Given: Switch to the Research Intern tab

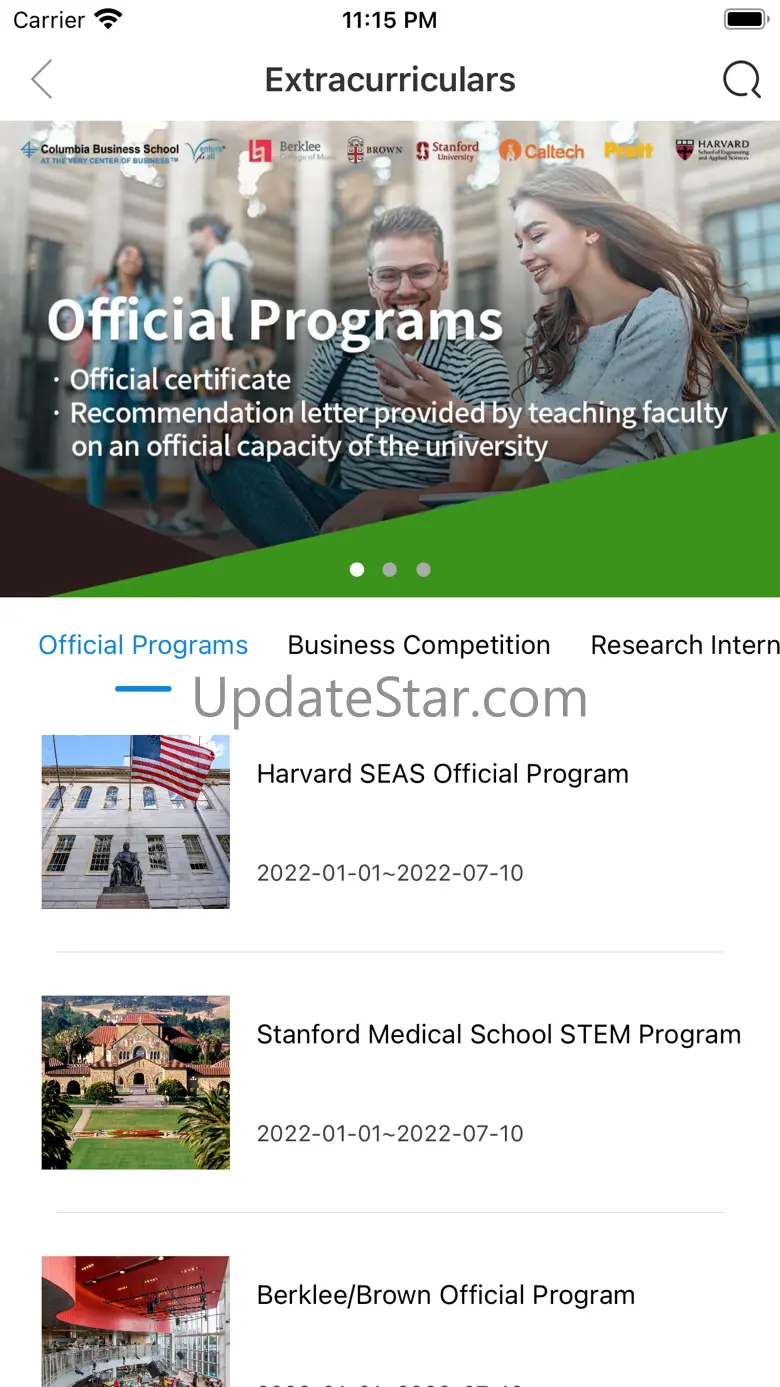Looking at the screenshot, I should click(685, 645).
